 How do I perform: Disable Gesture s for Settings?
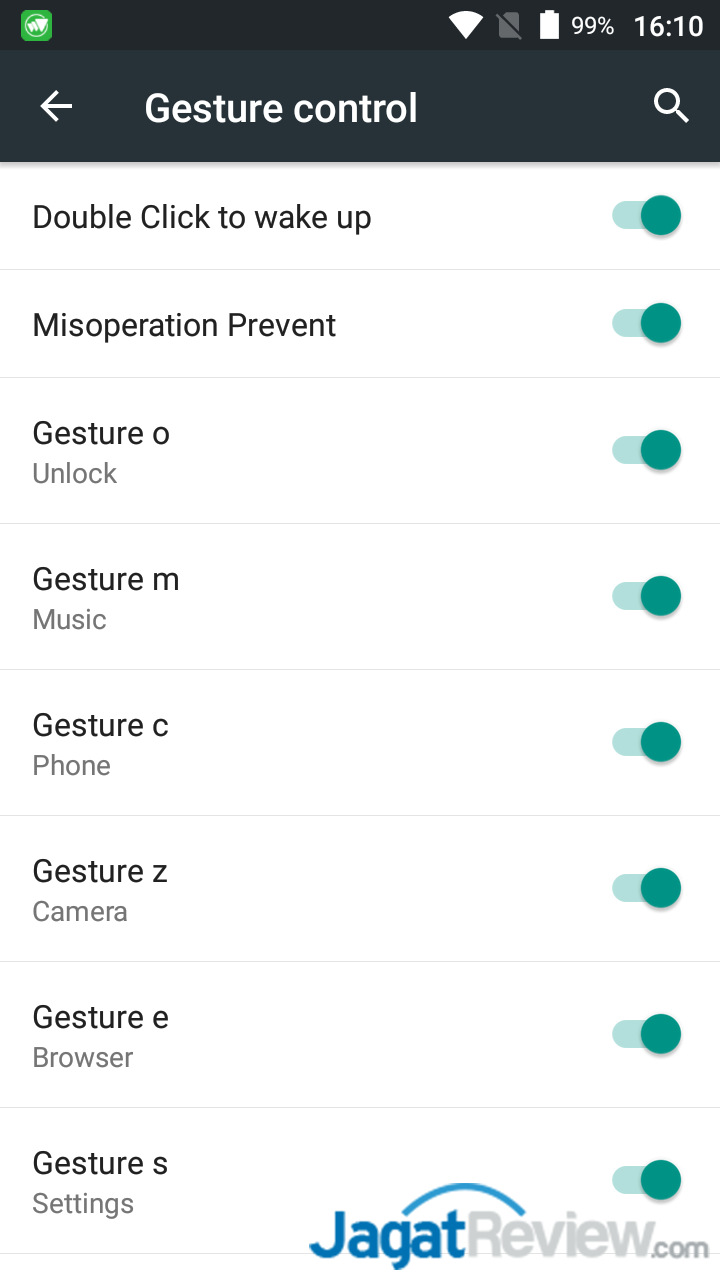[647, 1180]
